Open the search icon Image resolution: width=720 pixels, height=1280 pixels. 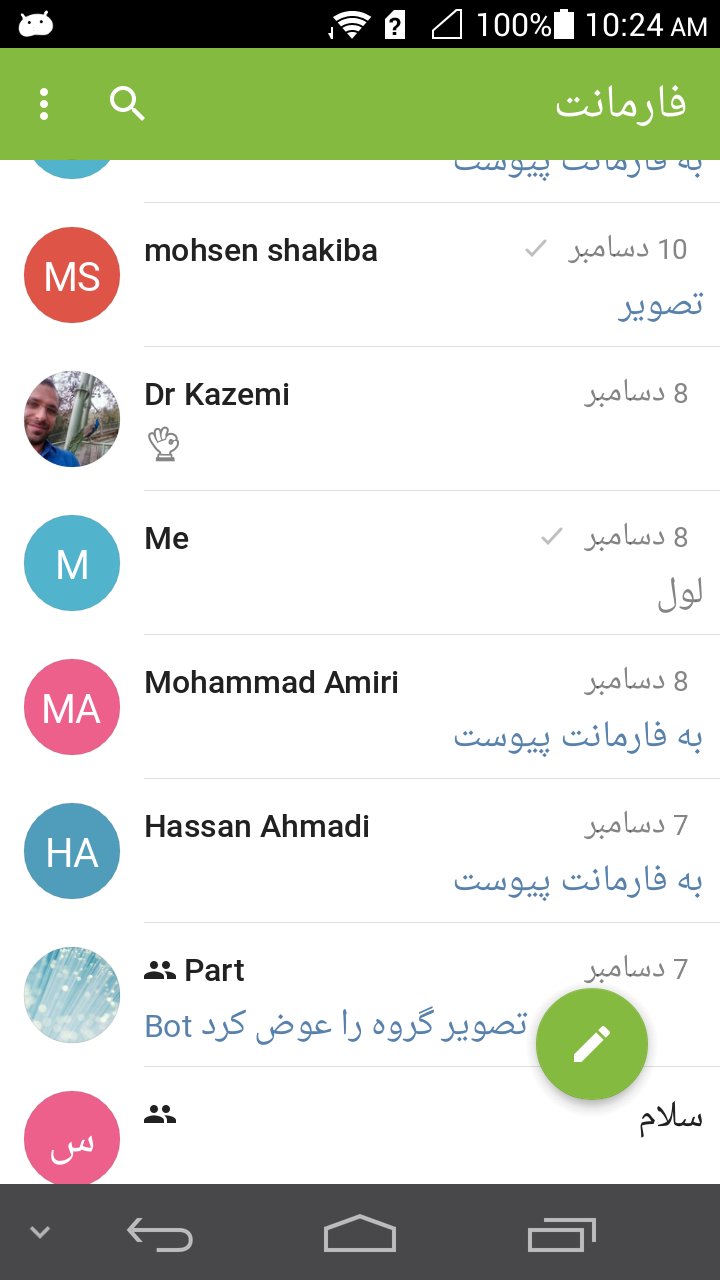coord(127,104)
